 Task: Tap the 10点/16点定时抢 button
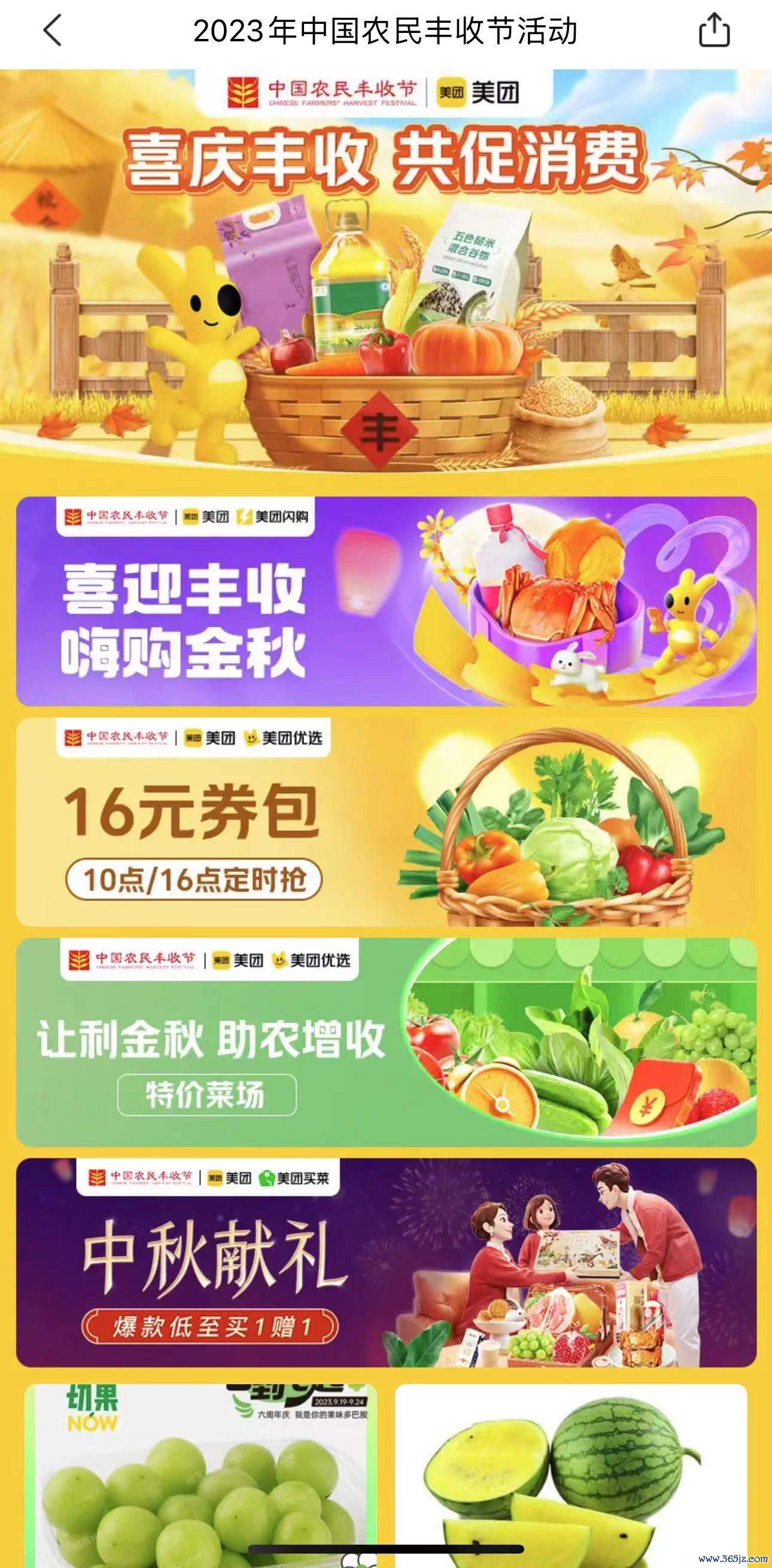[193, 879]
